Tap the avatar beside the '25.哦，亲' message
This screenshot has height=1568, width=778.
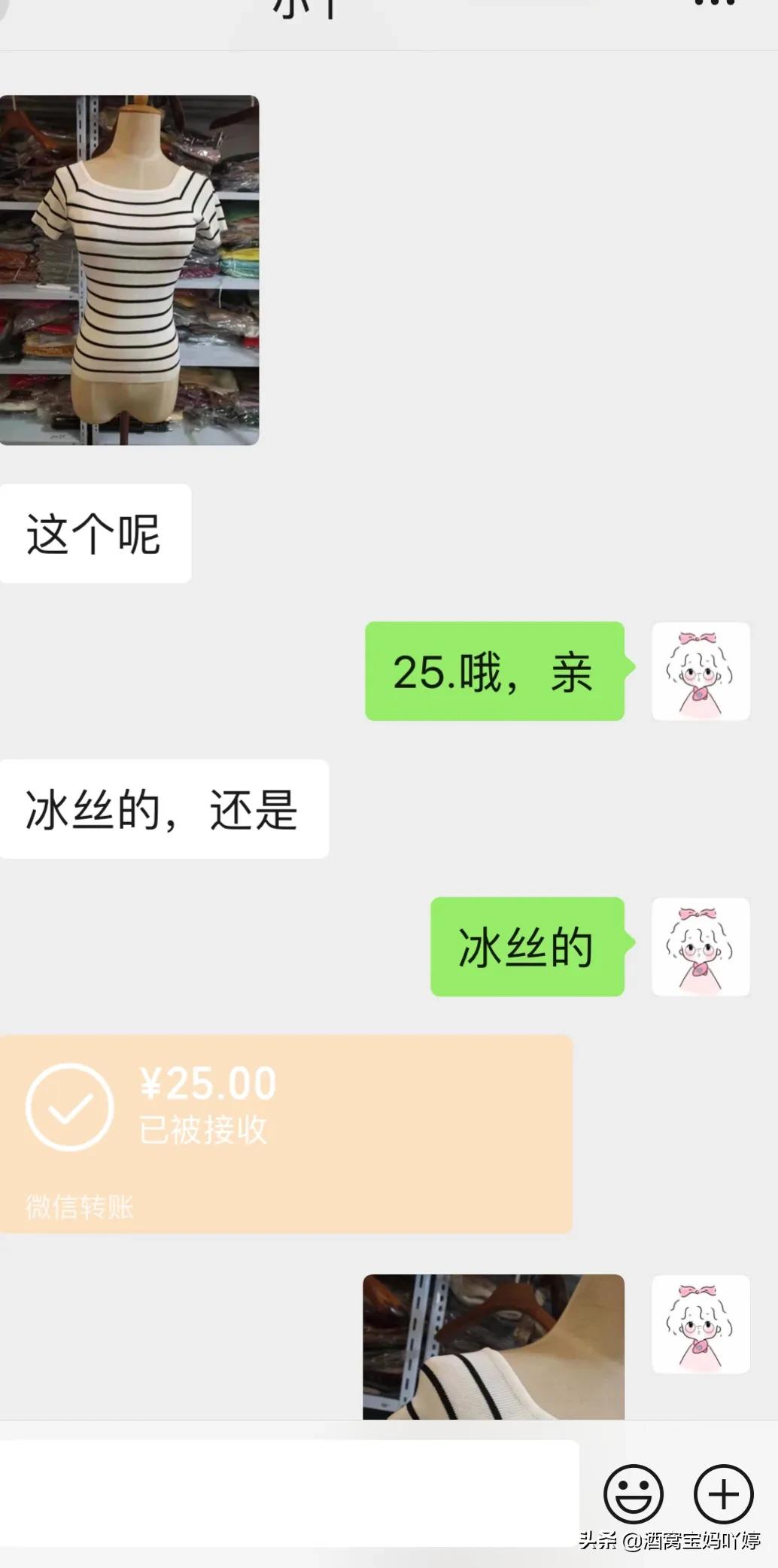pyautogui.click(x=701, y=672)
